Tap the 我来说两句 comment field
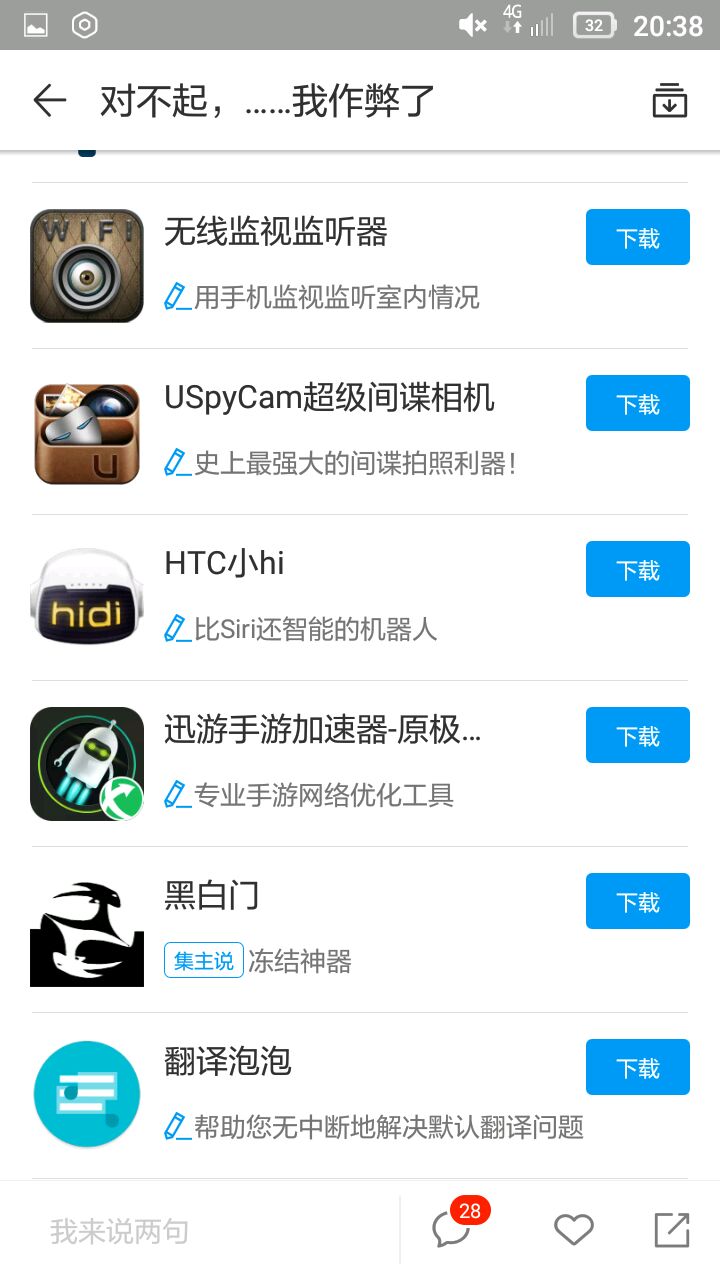The width and height of the screenshot is (720, 1280). [200, 1231]
